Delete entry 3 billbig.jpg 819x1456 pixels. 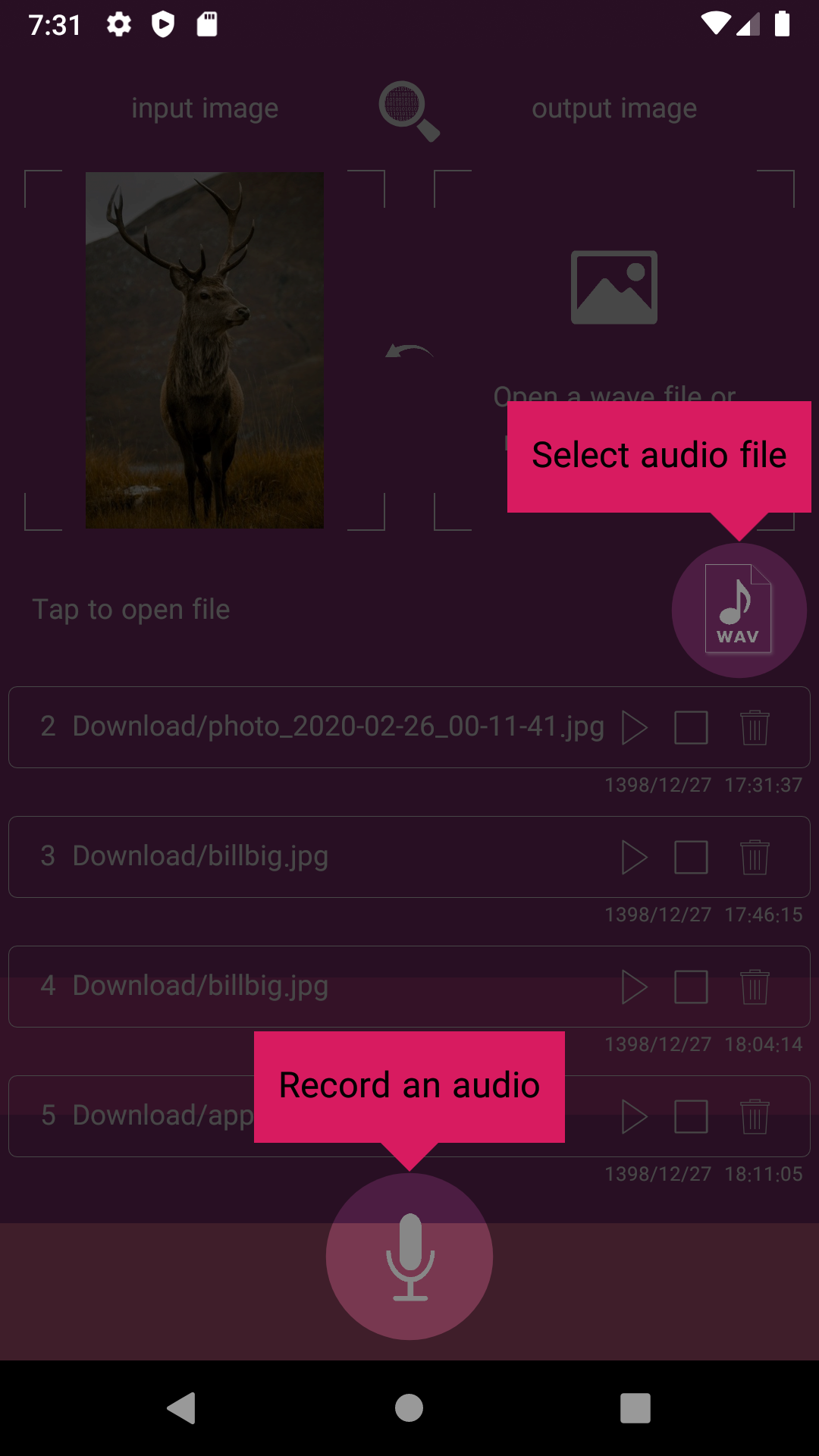[x=755, y=858]
